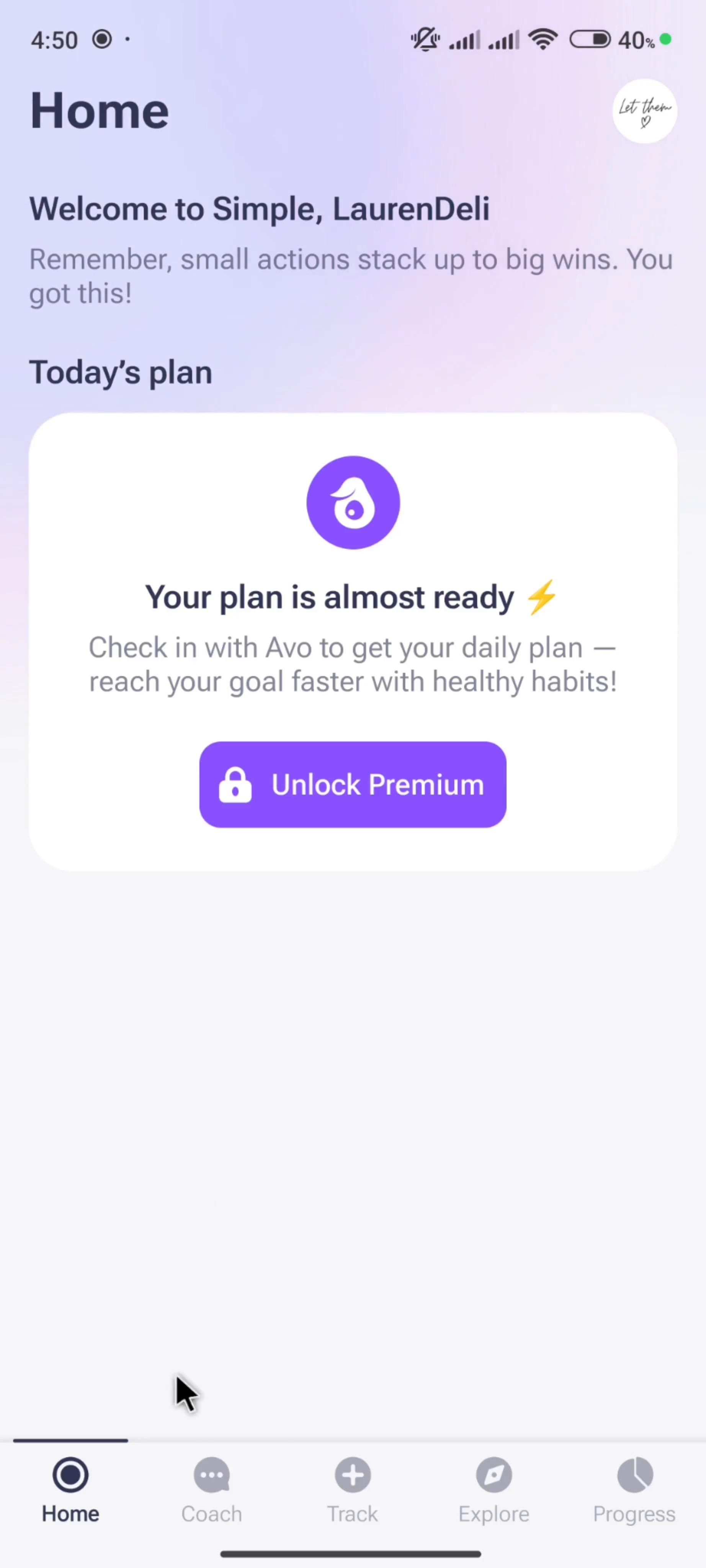
Task: Switch to the Coach tab
Action: (212, 1489)
